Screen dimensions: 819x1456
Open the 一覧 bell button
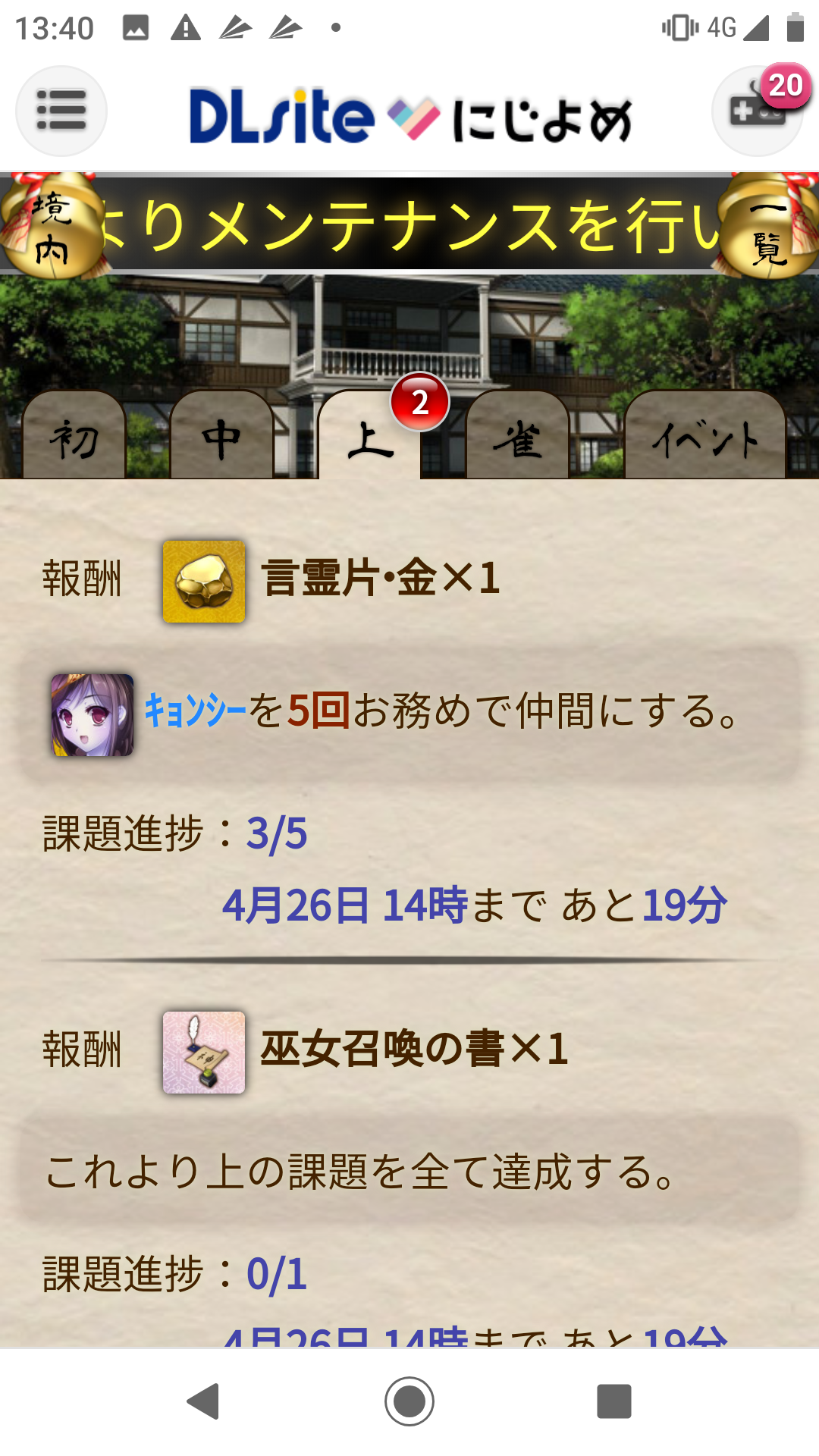767,227
